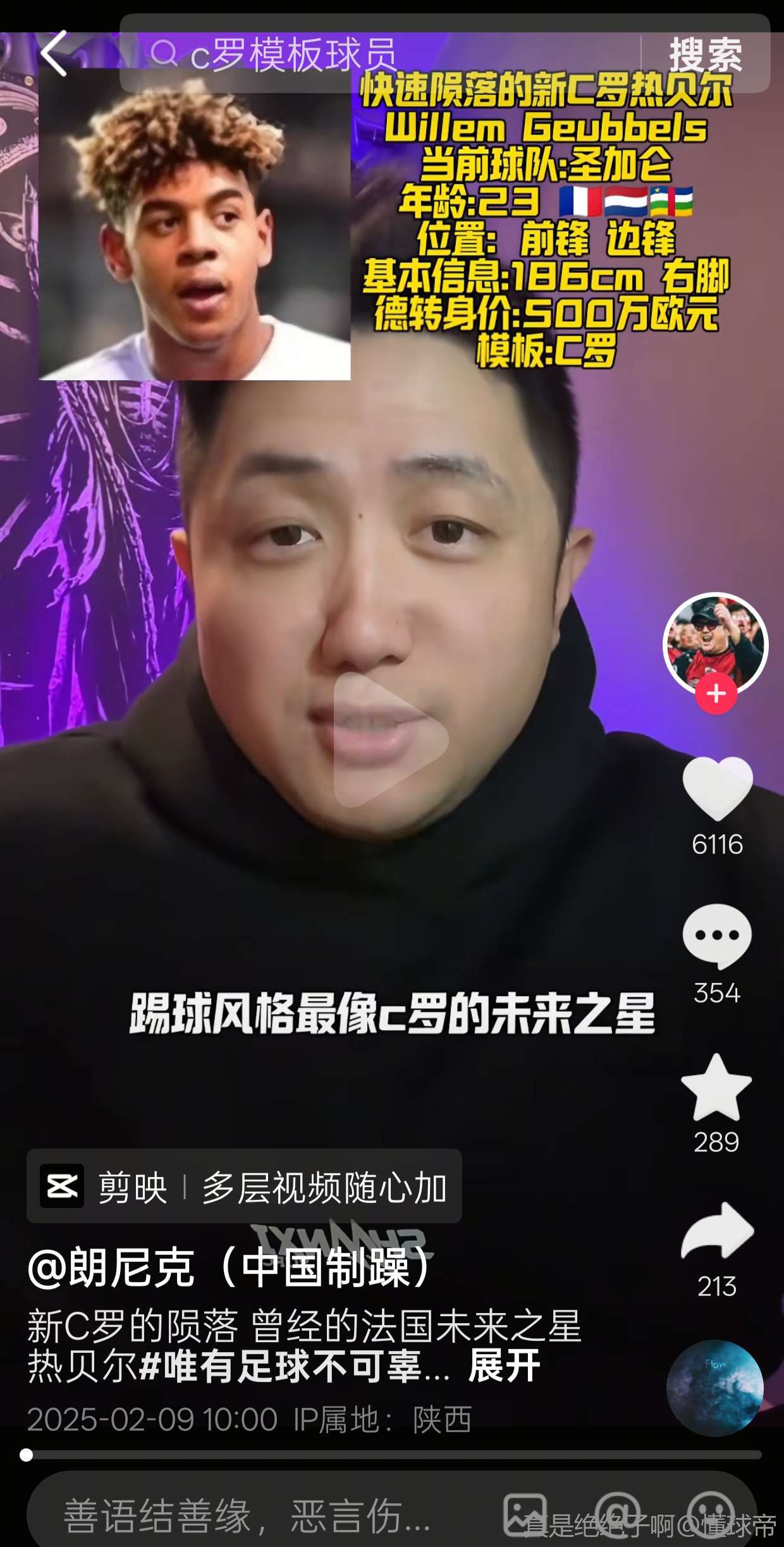The image size is (784, 1547).
Task: Go back with the top-left arrow
Action: [x=54, y=54]
